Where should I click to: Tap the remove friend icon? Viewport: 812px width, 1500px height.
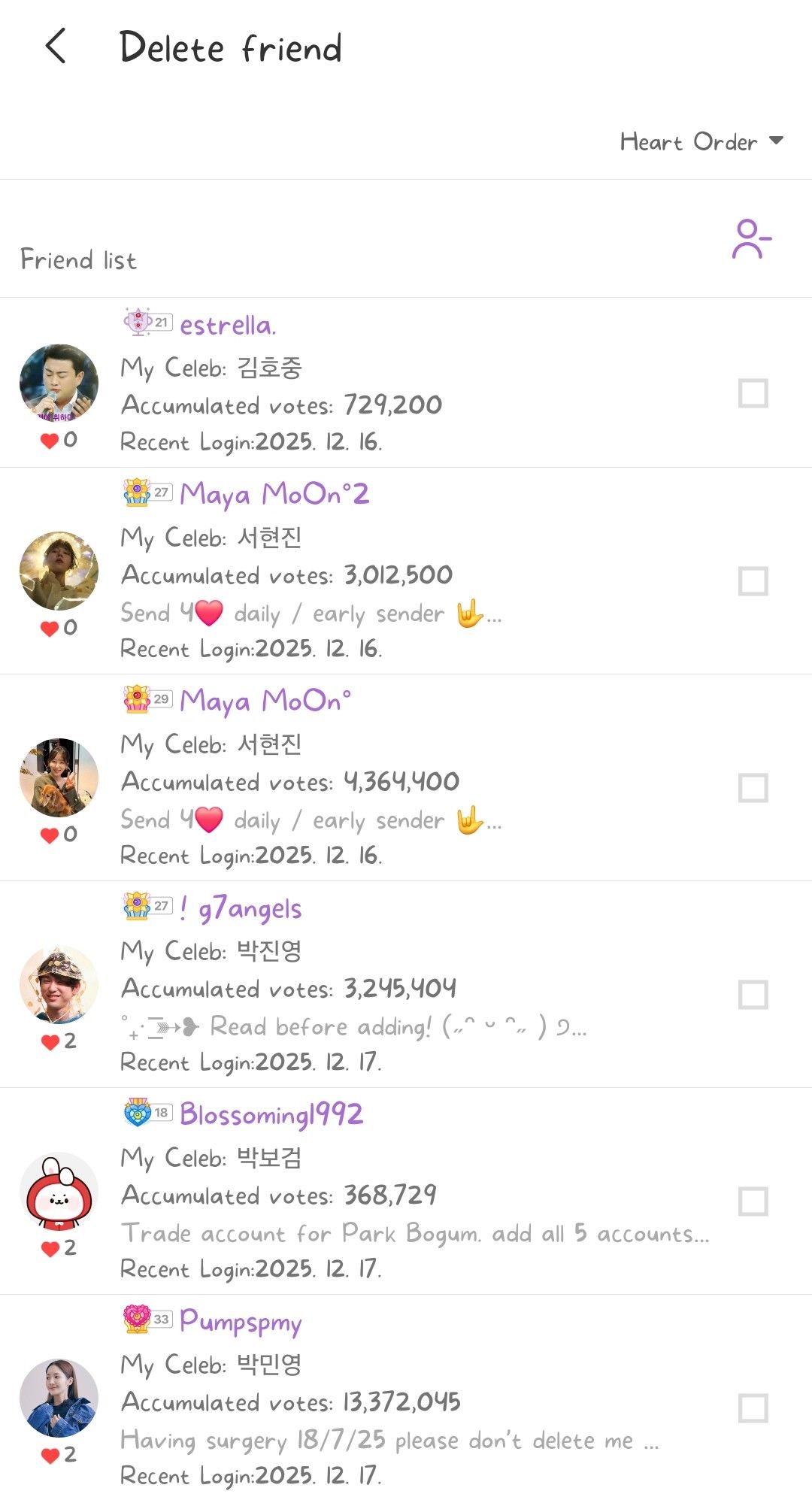751,239
